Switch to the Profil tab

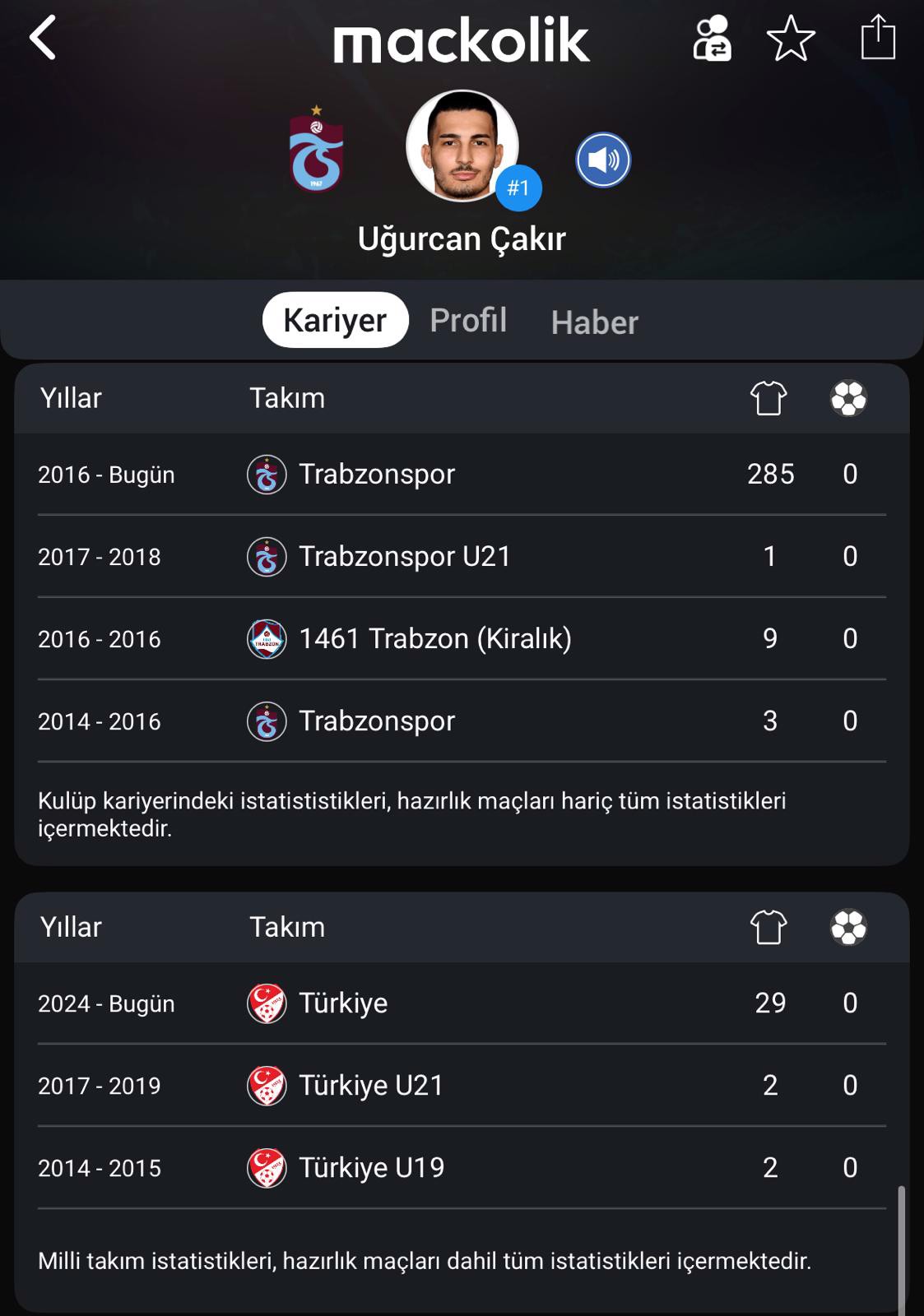pos(468,321)
